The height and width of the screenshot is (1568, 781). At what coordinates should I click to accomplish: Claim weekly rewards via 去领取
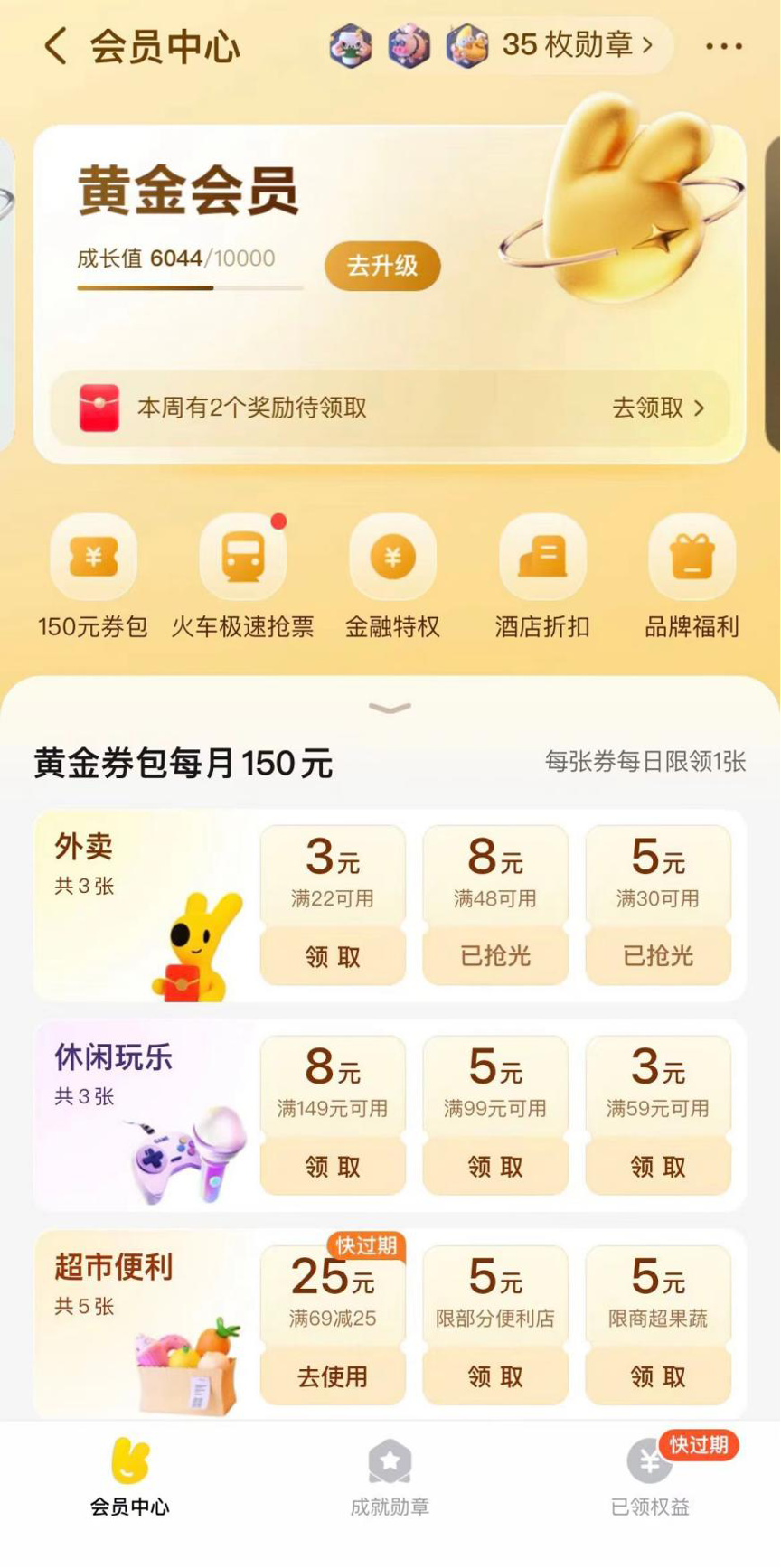click(657, 408)
